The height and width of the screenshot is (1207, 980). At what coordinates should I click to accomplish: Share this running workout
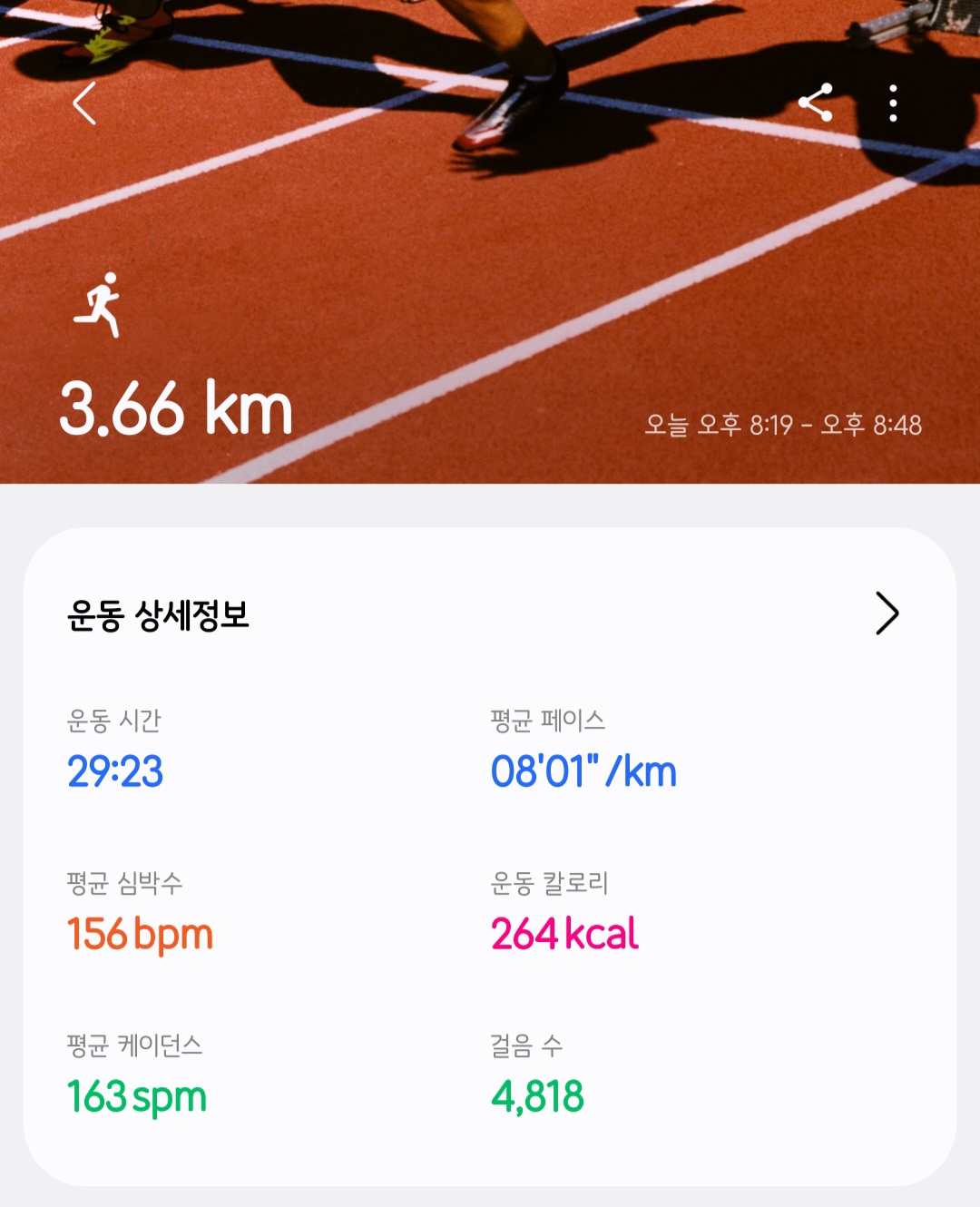pos(815,103)
